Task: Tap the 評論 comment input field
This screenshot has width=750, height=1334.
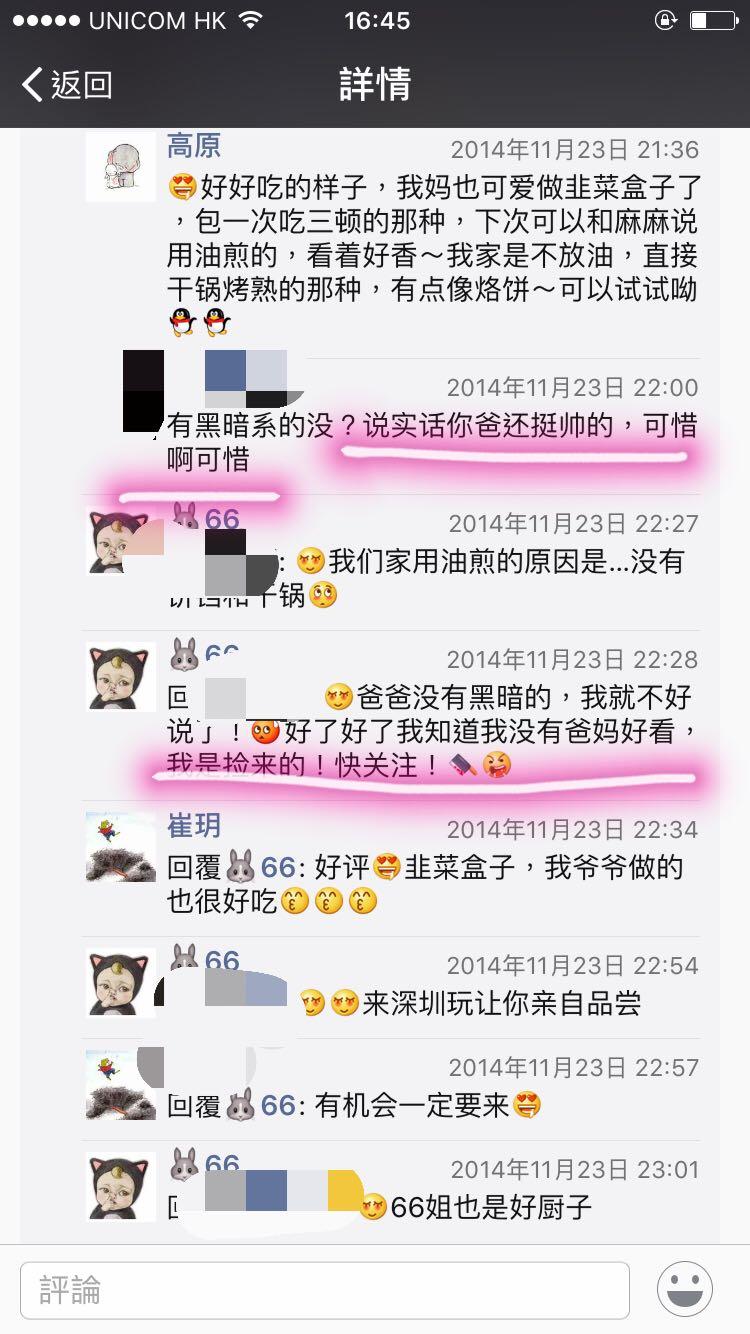Action: click(x=324, y=1289)
